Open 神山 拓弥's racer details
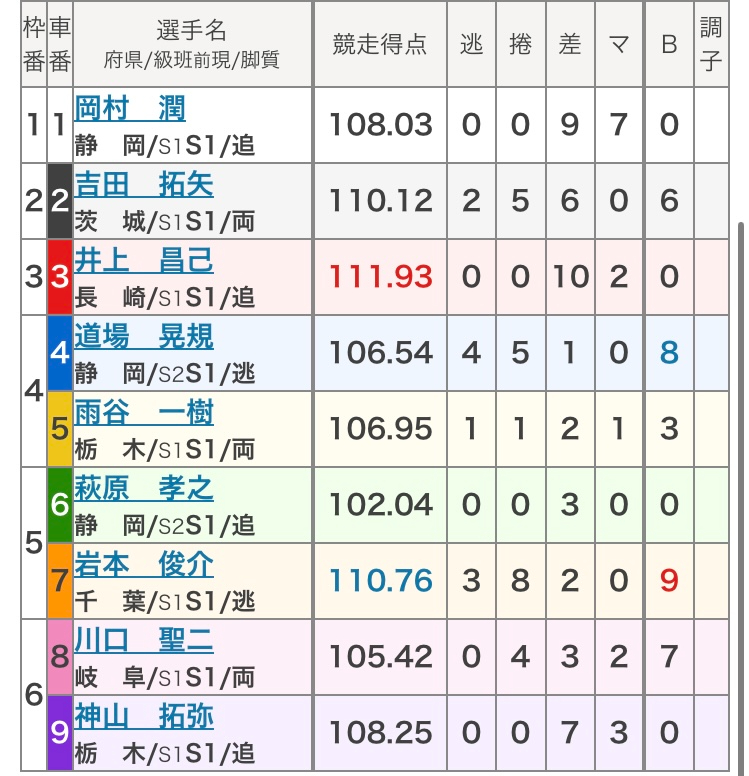Screen dimensions: 749x776 coord(143,717)
